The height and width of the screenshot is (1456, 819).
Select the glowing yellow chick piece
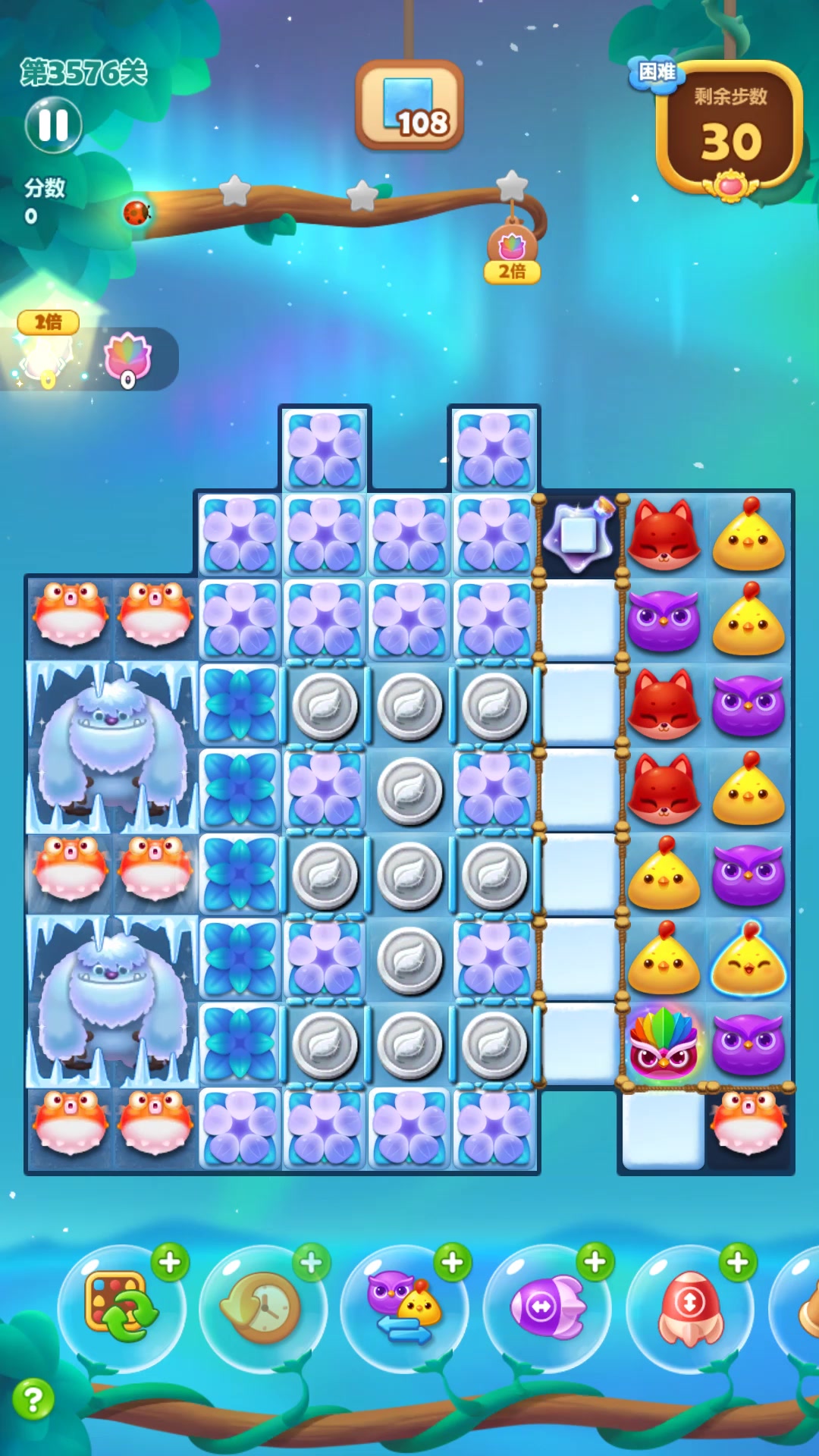(749, 959)
